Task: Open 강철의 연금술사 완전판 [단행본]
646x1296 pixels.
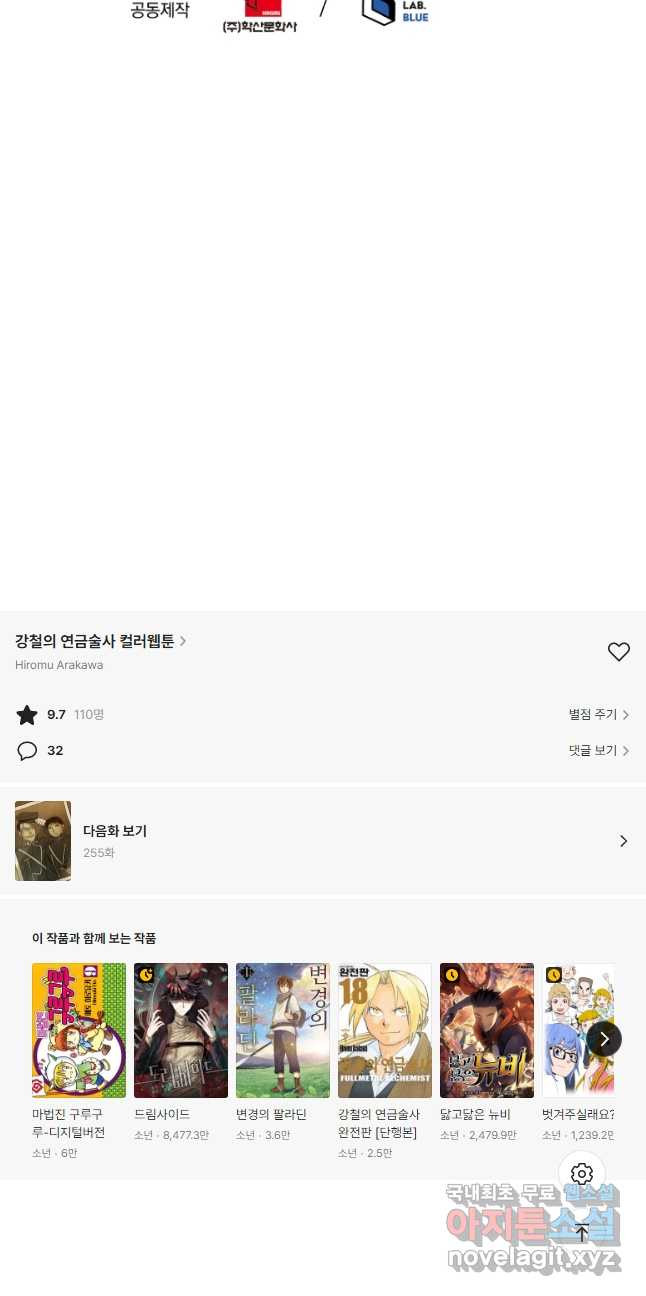Action: coord(385,1030)
